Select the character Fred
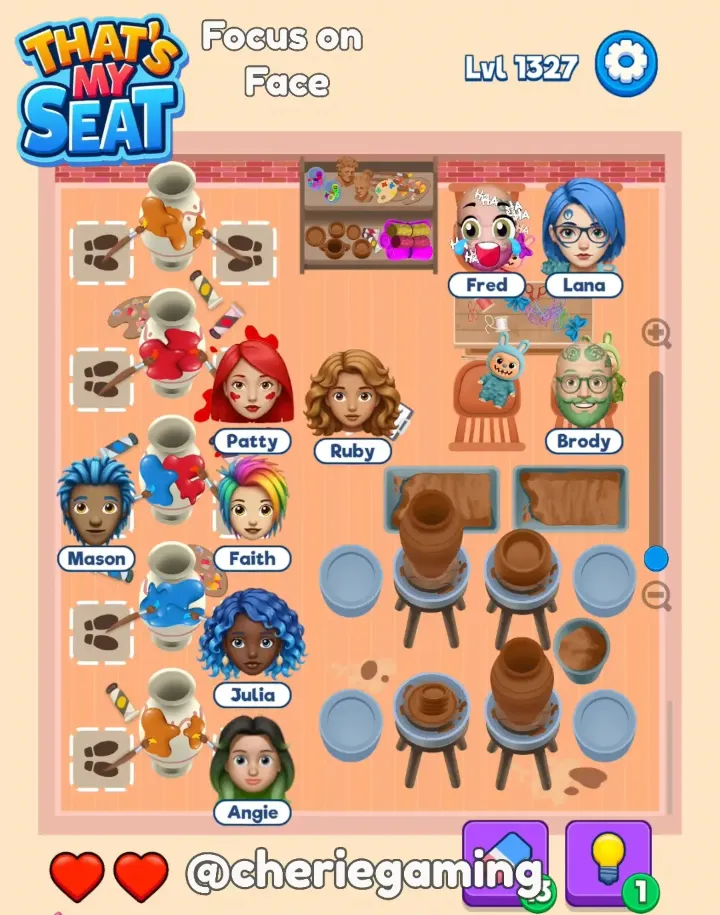Screen dimensions: 720x915 (x=487, y=232)
